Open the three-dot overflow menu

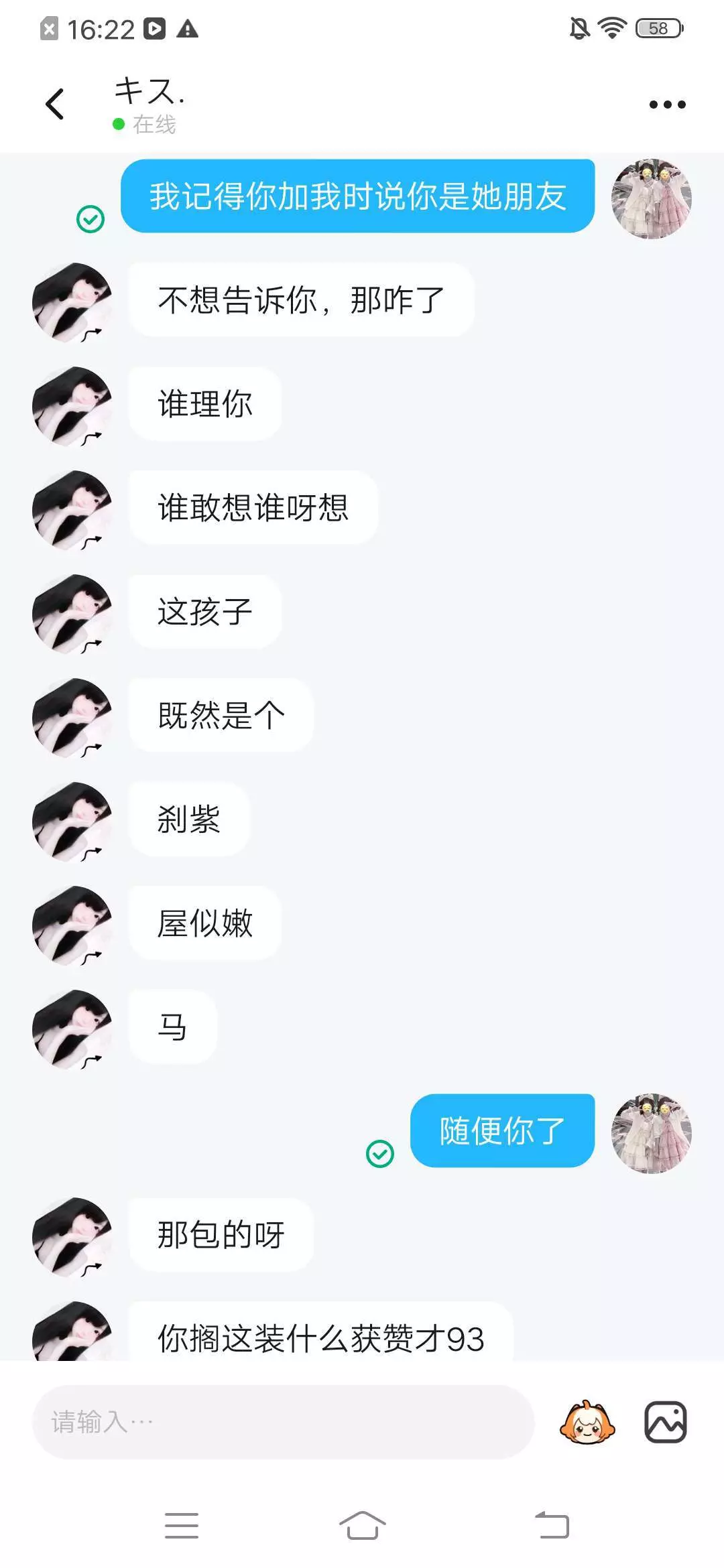[667, 105]
